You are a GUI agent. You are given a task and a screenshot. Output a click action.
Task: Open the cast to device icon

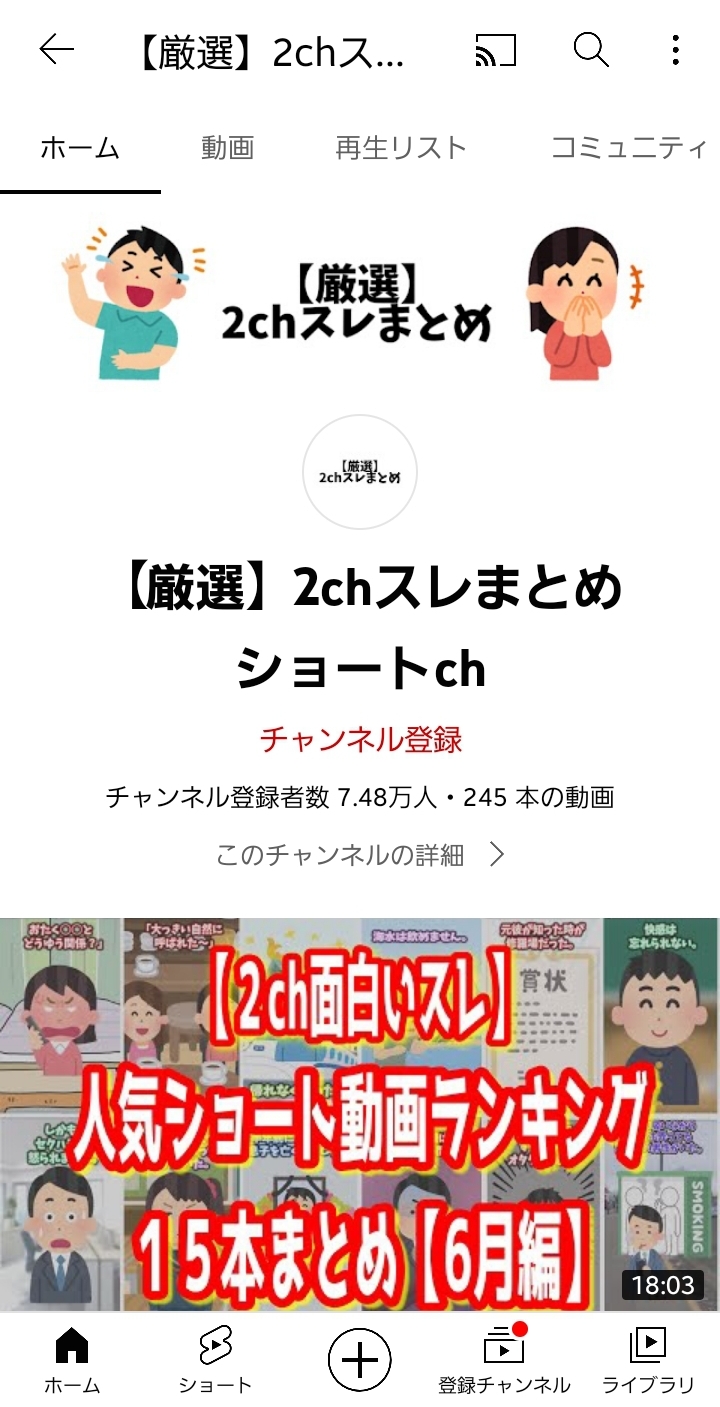coord(496,50)
